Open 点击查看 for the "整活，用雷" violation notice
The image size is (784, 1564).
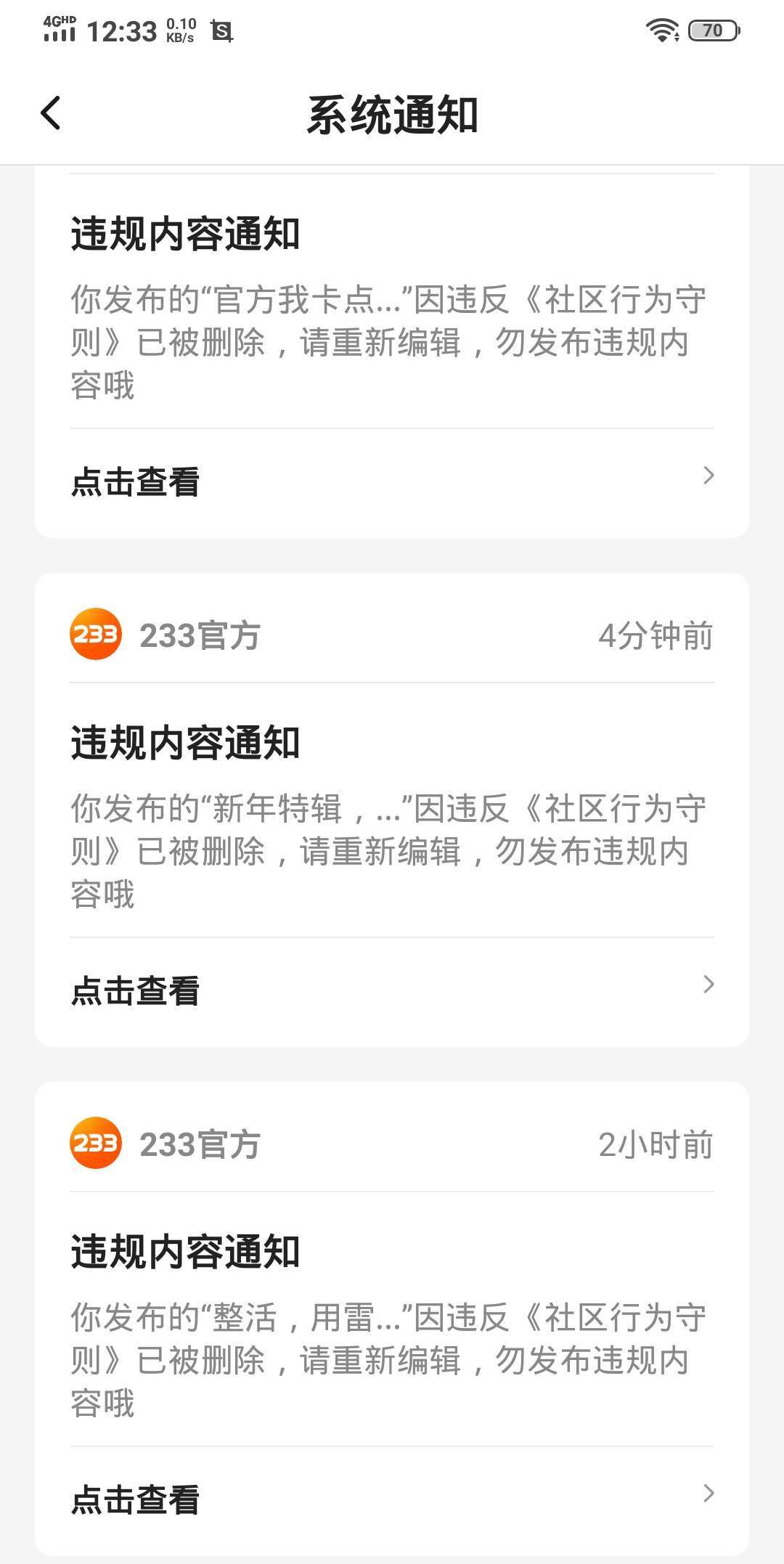392,1500
